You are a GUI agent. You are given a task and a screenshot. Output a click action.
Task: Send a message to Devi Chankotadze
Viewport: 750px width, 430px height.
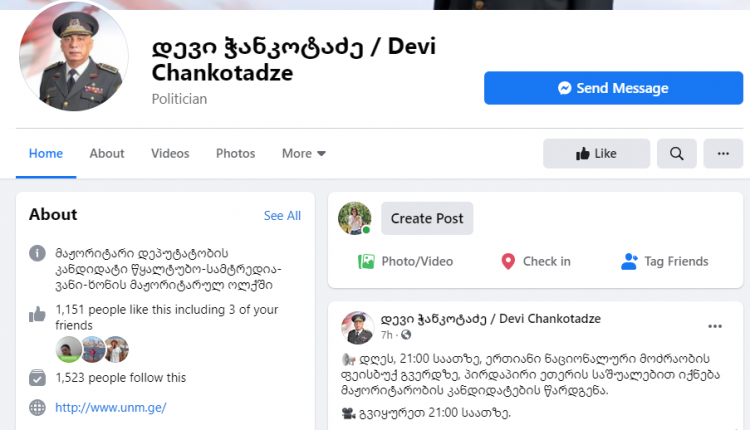click(613, 88)
